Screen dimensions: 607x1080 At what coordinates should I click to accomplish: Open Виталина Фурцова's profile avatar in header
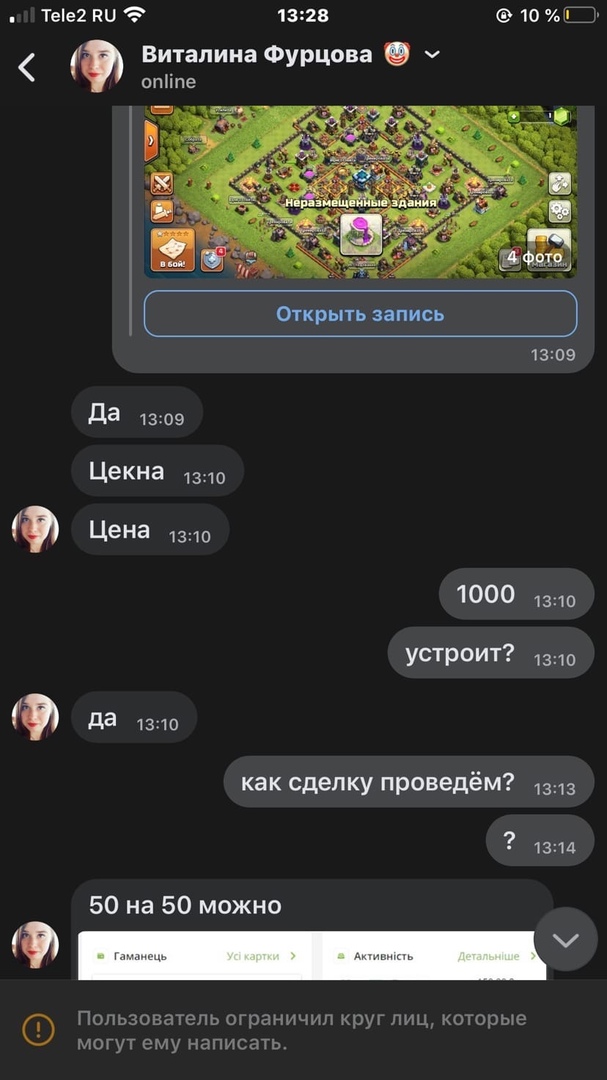click(96, 67)
